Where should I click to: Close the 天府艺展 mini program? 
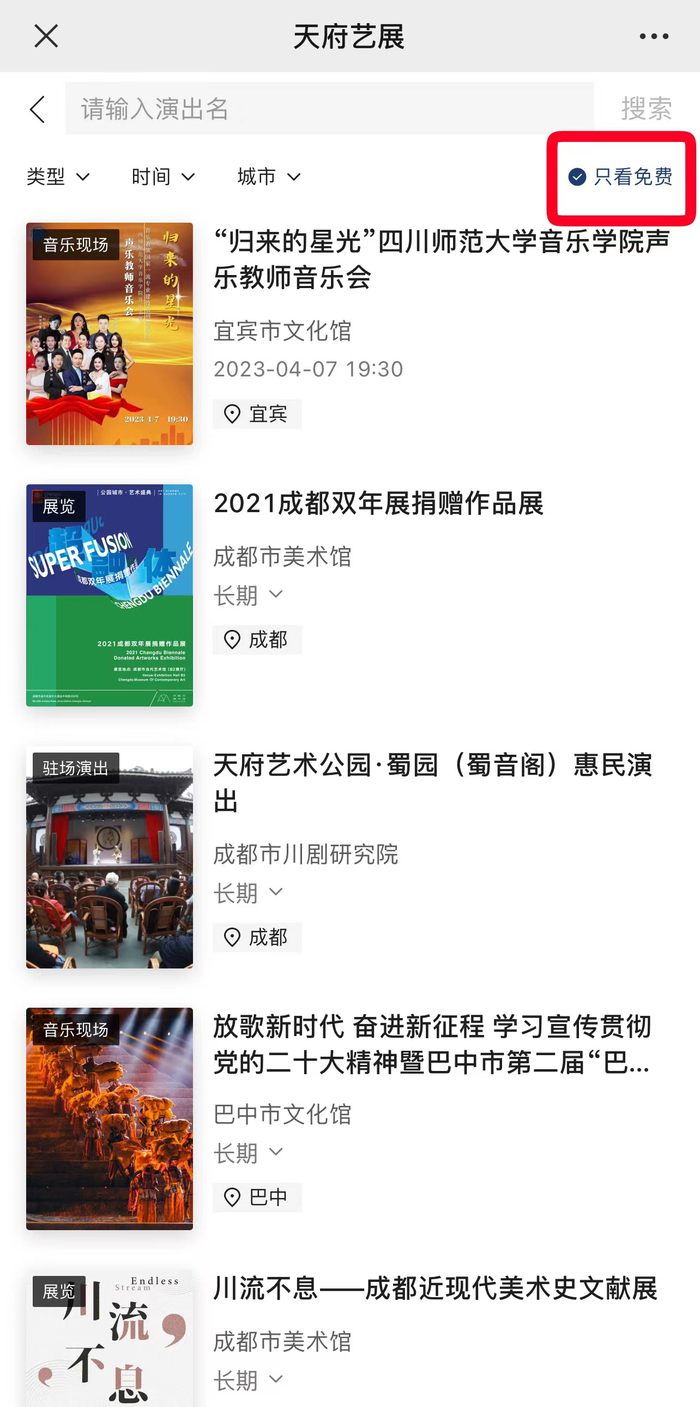pos(46,36)
